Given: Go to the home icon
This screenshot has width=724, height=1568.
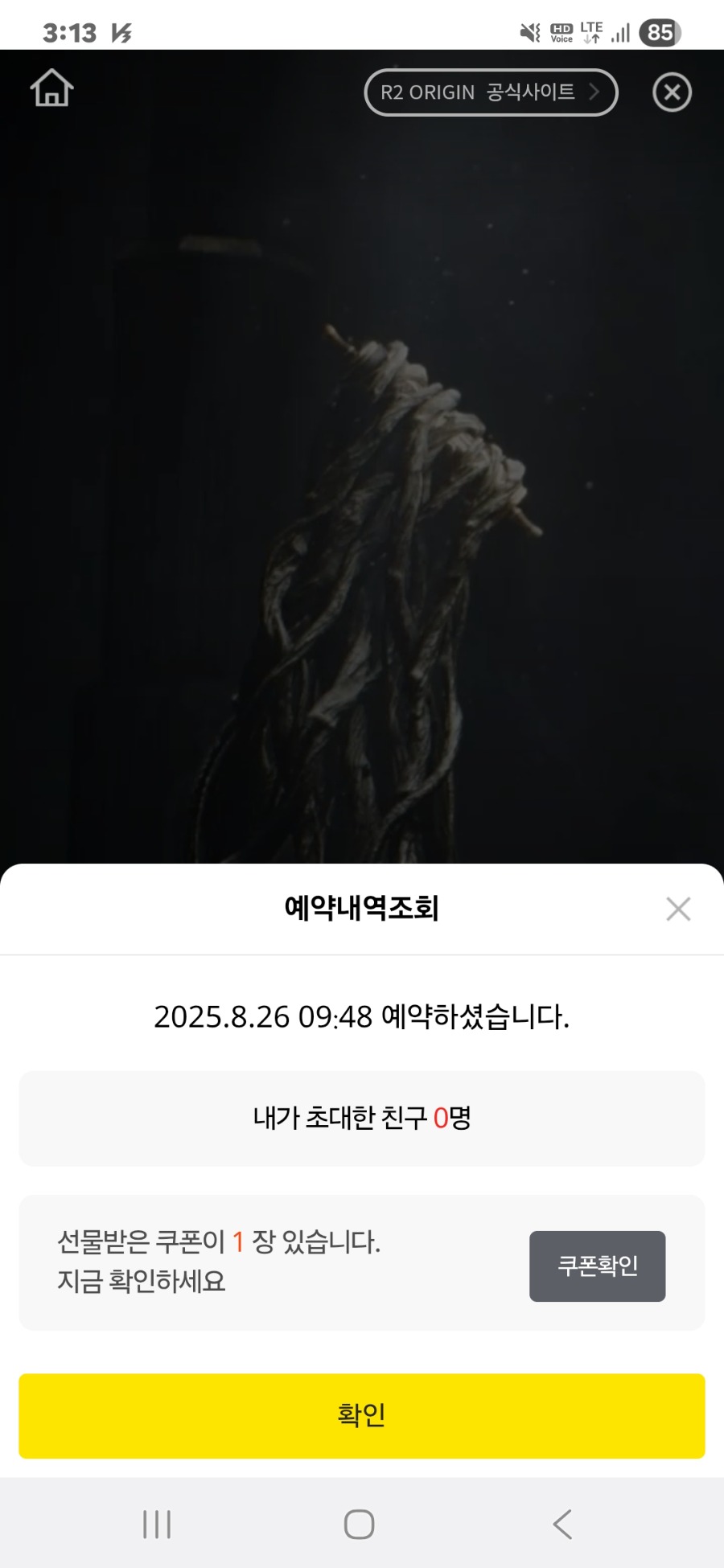Looking at the screenshot, I should point(52,88).
